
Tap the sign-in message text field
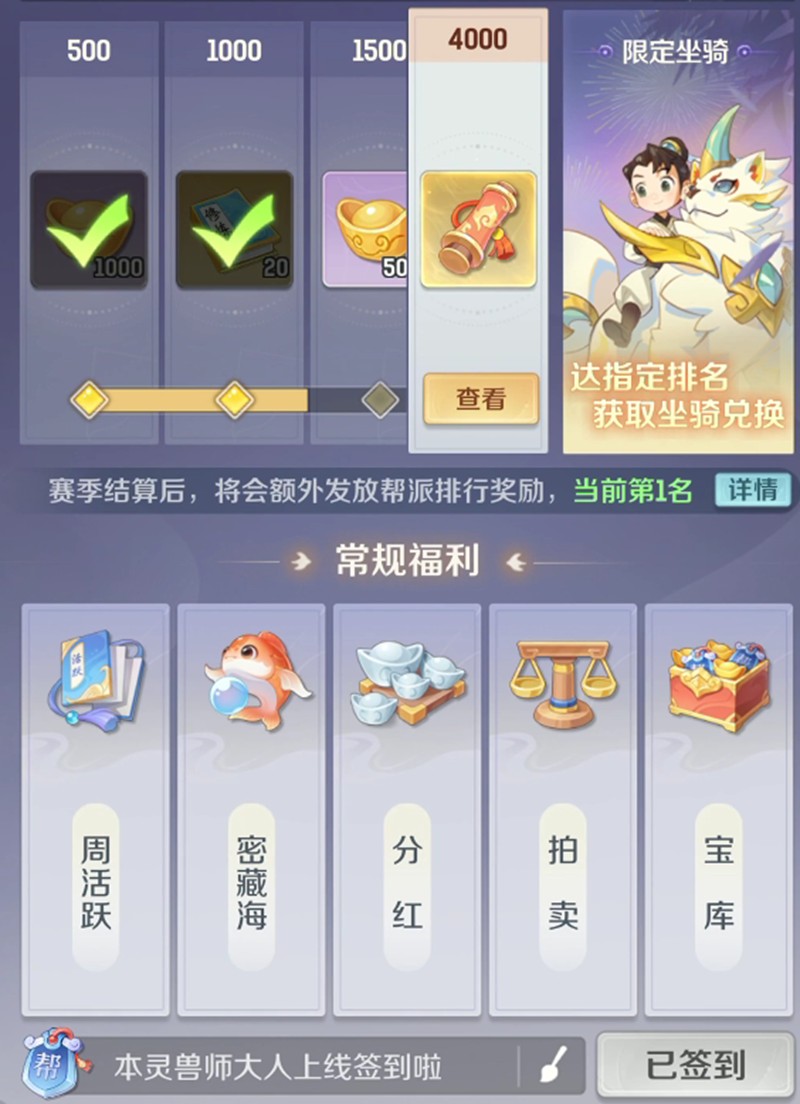(x=300, y=1068)
